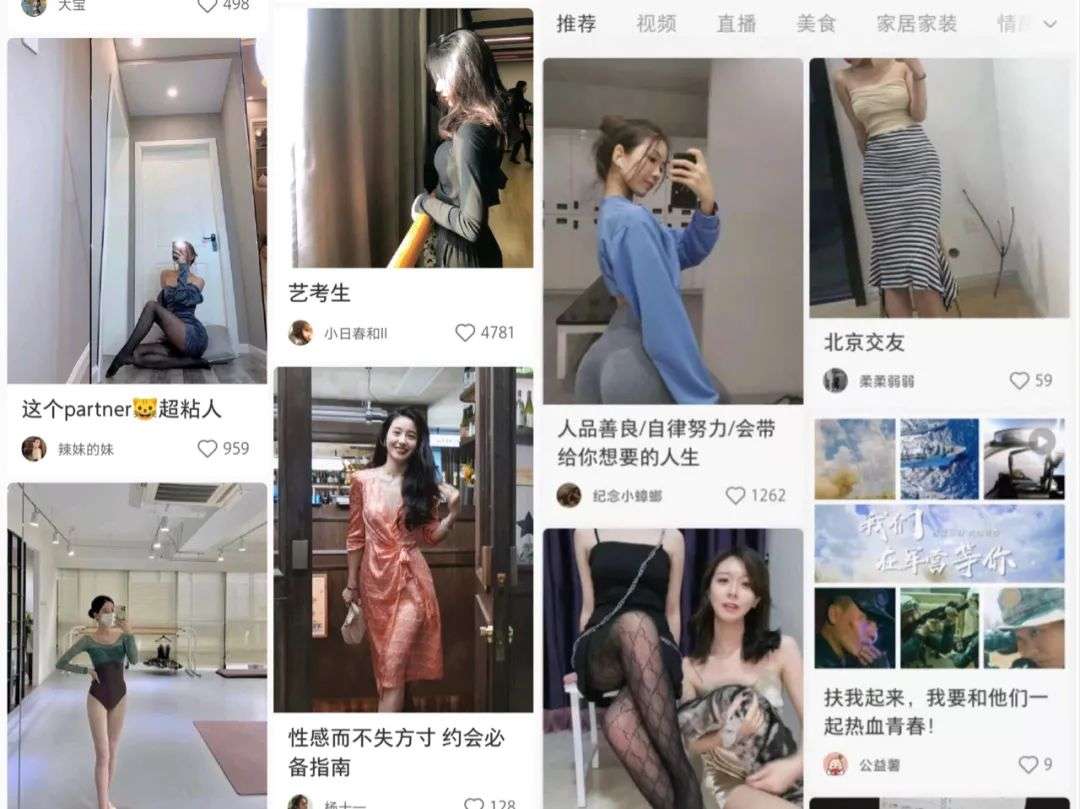Viewport: 1080px width, 809px height.
Task: View 小日春和II's profile avatar
Action: 300,333
